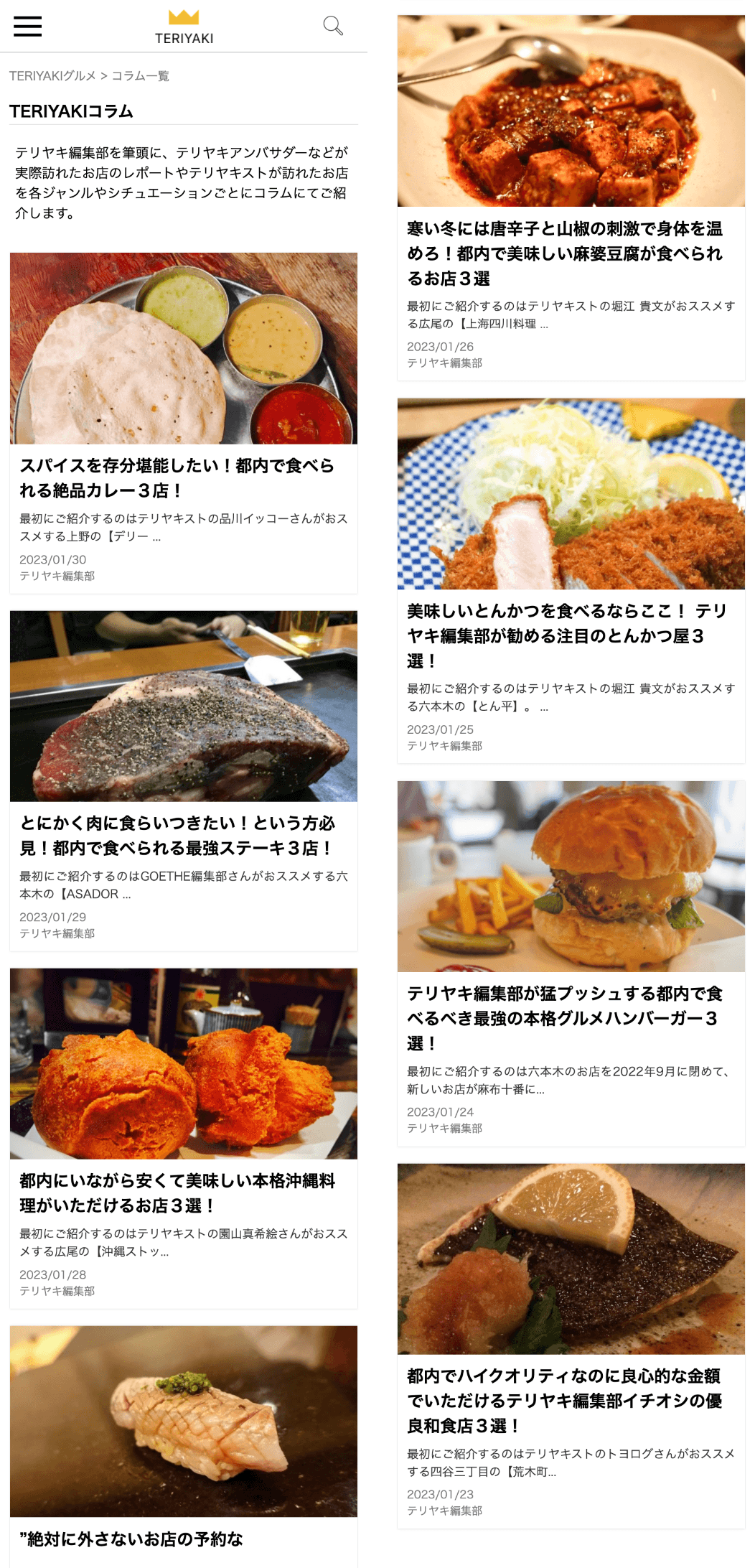Open the hamburger menu
This screenshot has height=1568, width=755.
tap(27, 27)
